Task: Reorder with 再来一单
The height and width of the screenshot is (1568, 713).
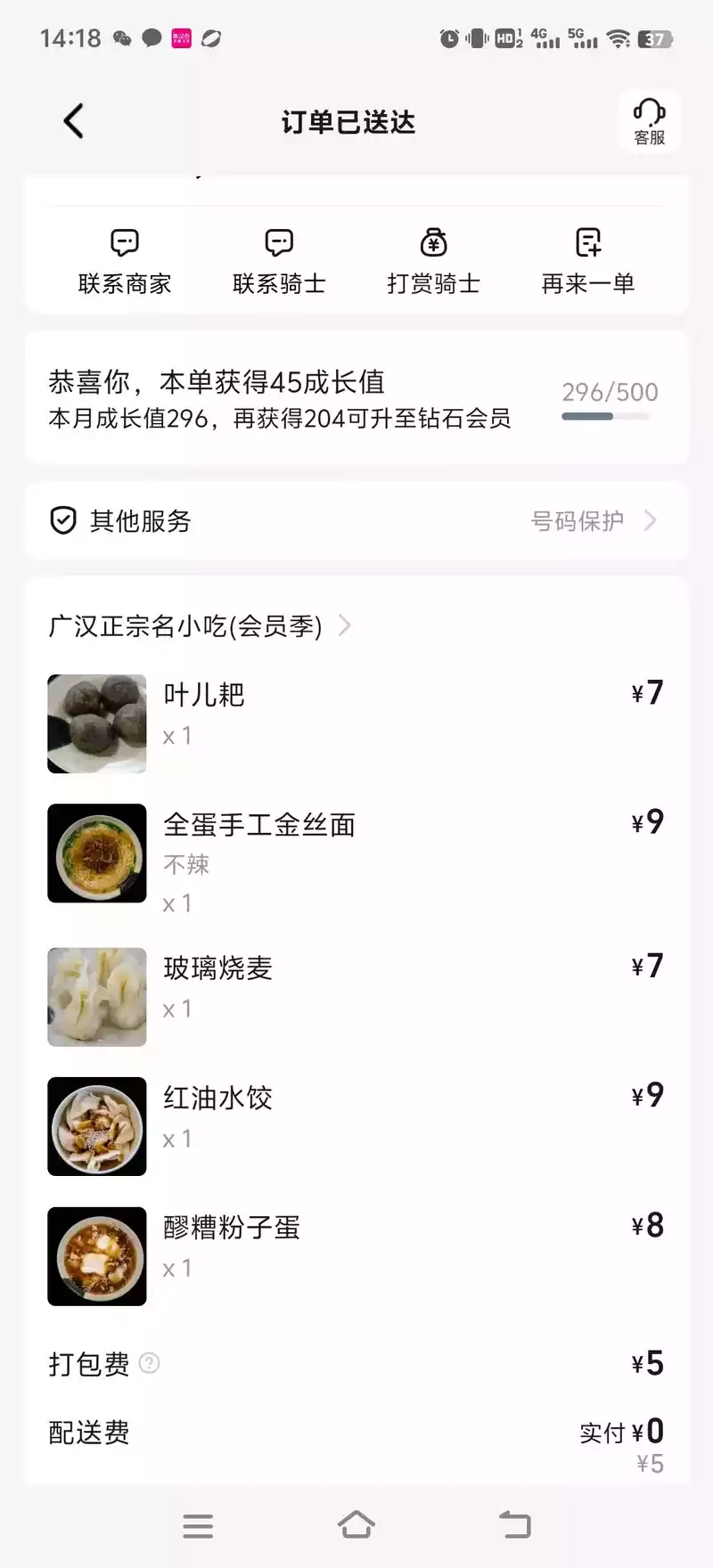Action: tap(588, 260)
